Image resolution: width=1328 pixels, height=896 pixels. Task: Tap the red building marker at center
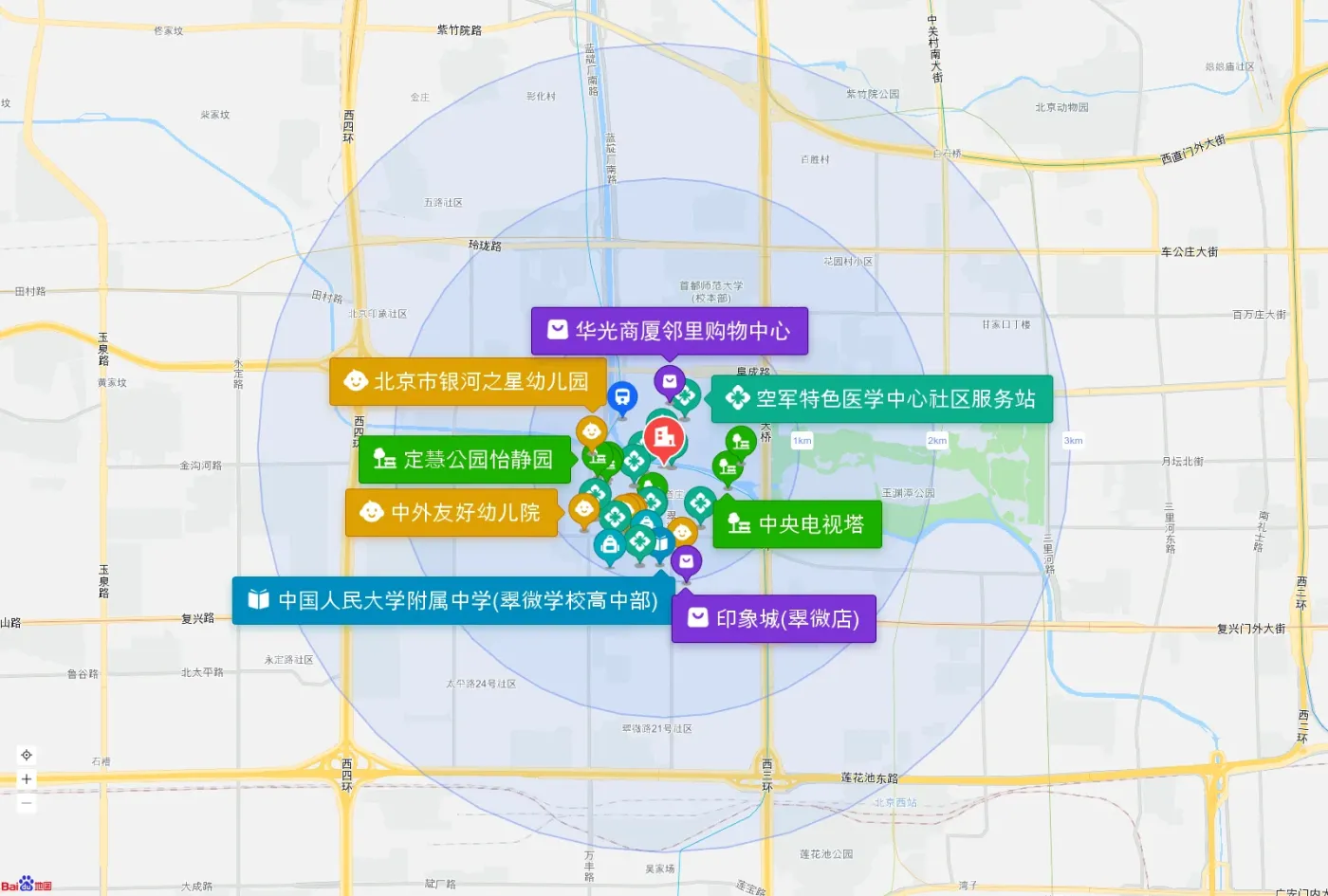click(664, 437)
